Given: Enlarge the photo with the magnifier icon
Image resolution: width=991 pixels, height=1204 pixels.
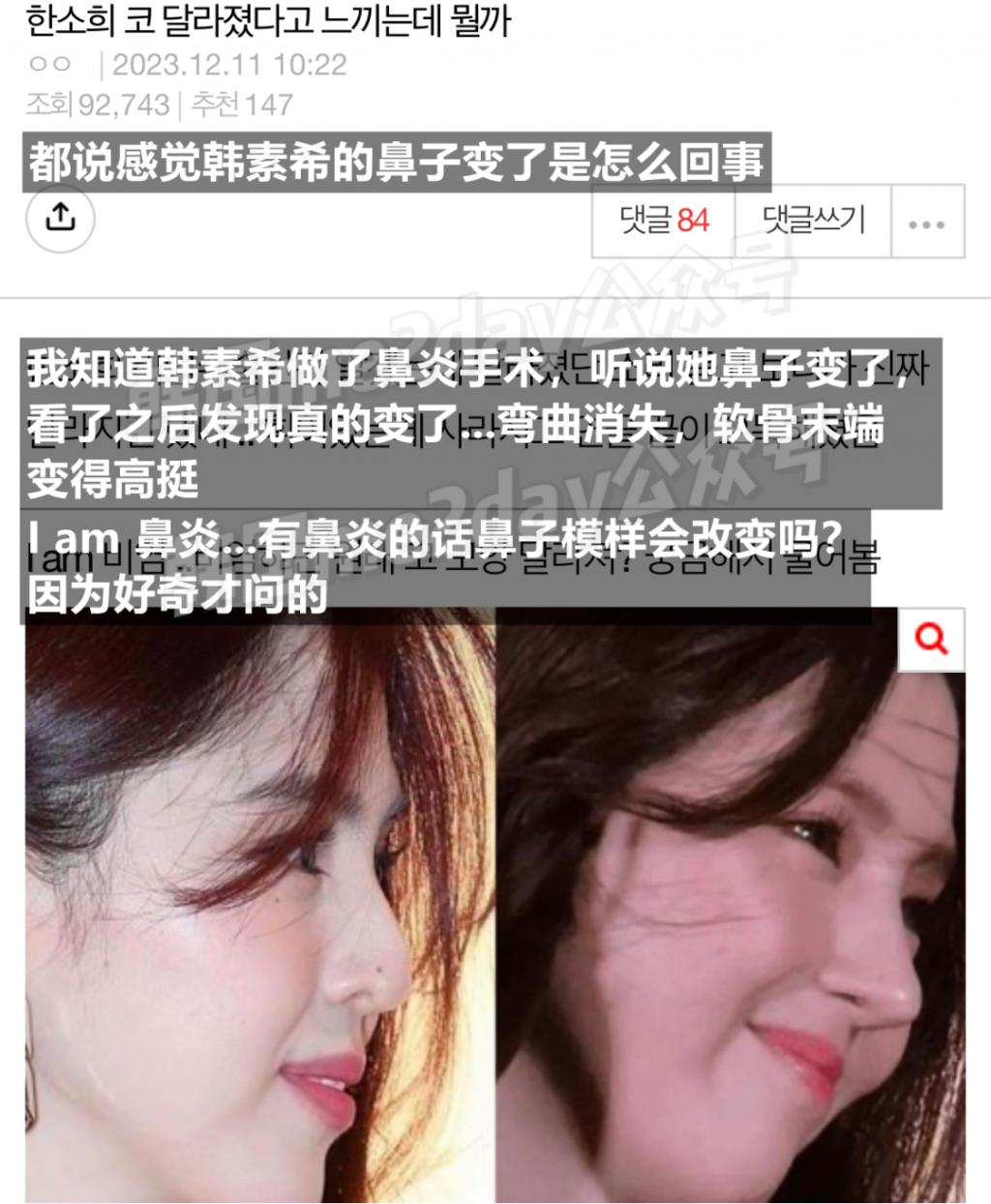Looking at the screenshot, I should click(x=931, y=639).
